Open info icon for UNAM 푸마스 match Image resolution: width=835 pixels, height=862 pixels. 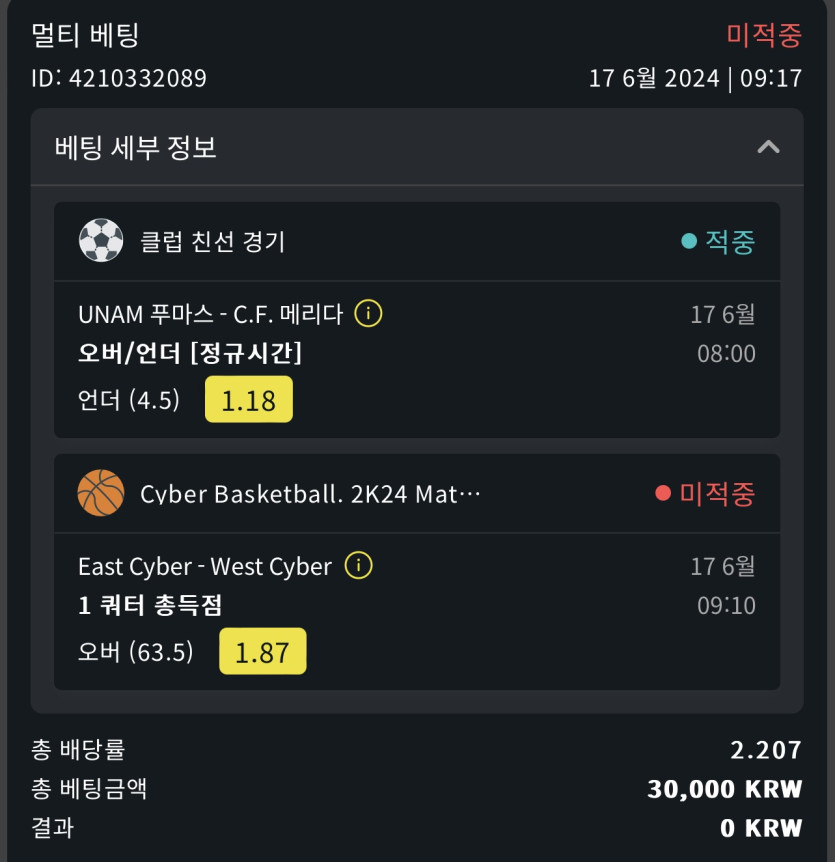[368, 314]
